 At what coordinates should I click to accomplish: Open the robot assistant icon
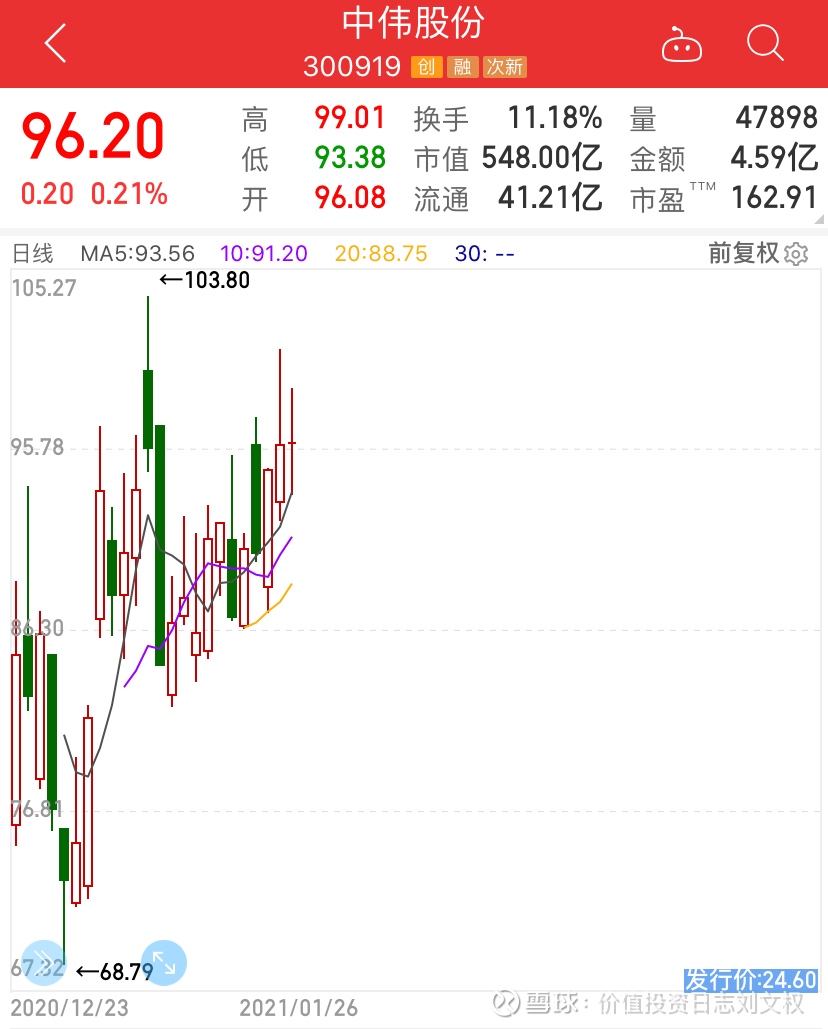[x=682, y=45]
